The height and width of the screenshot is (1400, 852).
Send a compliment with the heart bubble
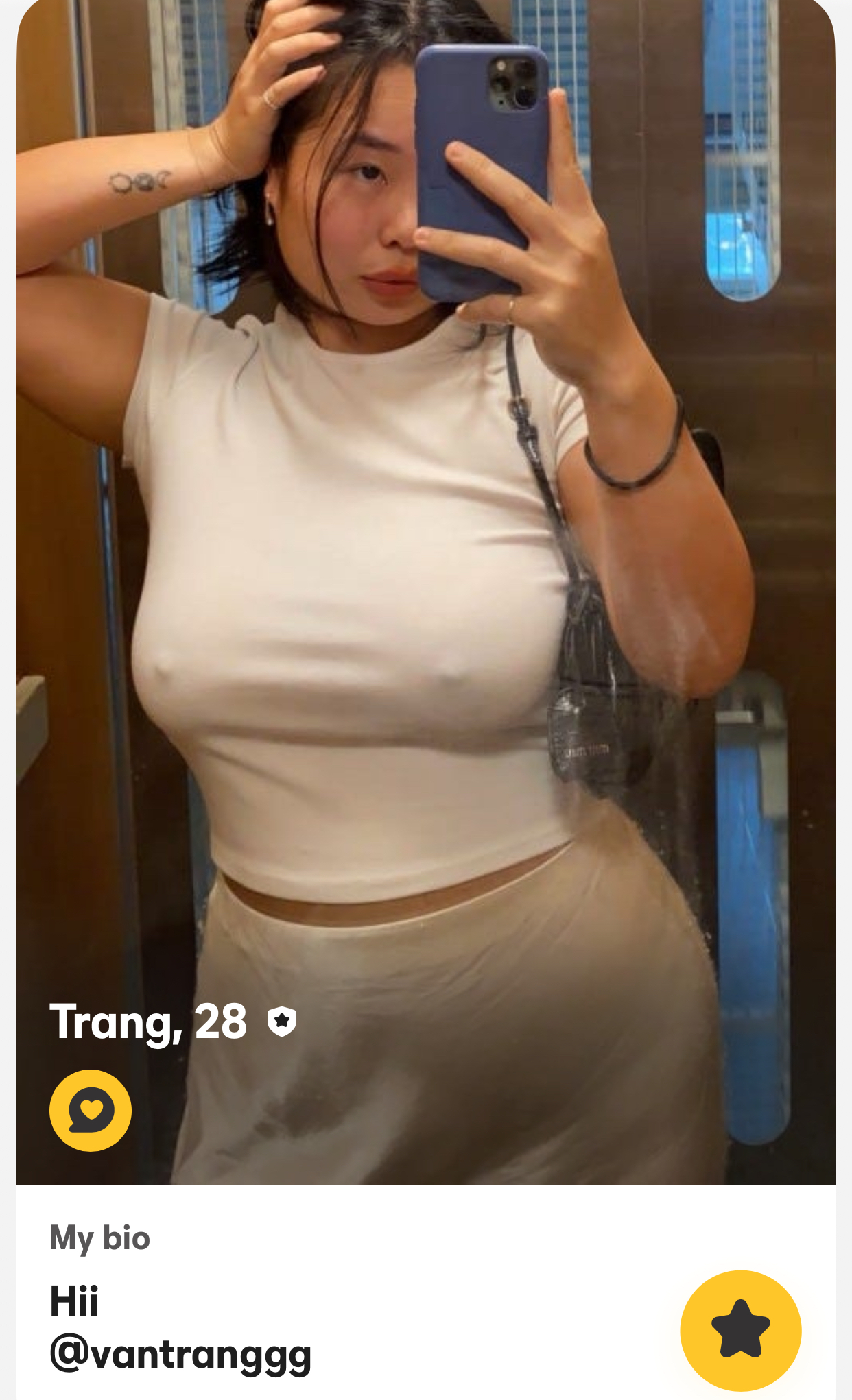91,1110
